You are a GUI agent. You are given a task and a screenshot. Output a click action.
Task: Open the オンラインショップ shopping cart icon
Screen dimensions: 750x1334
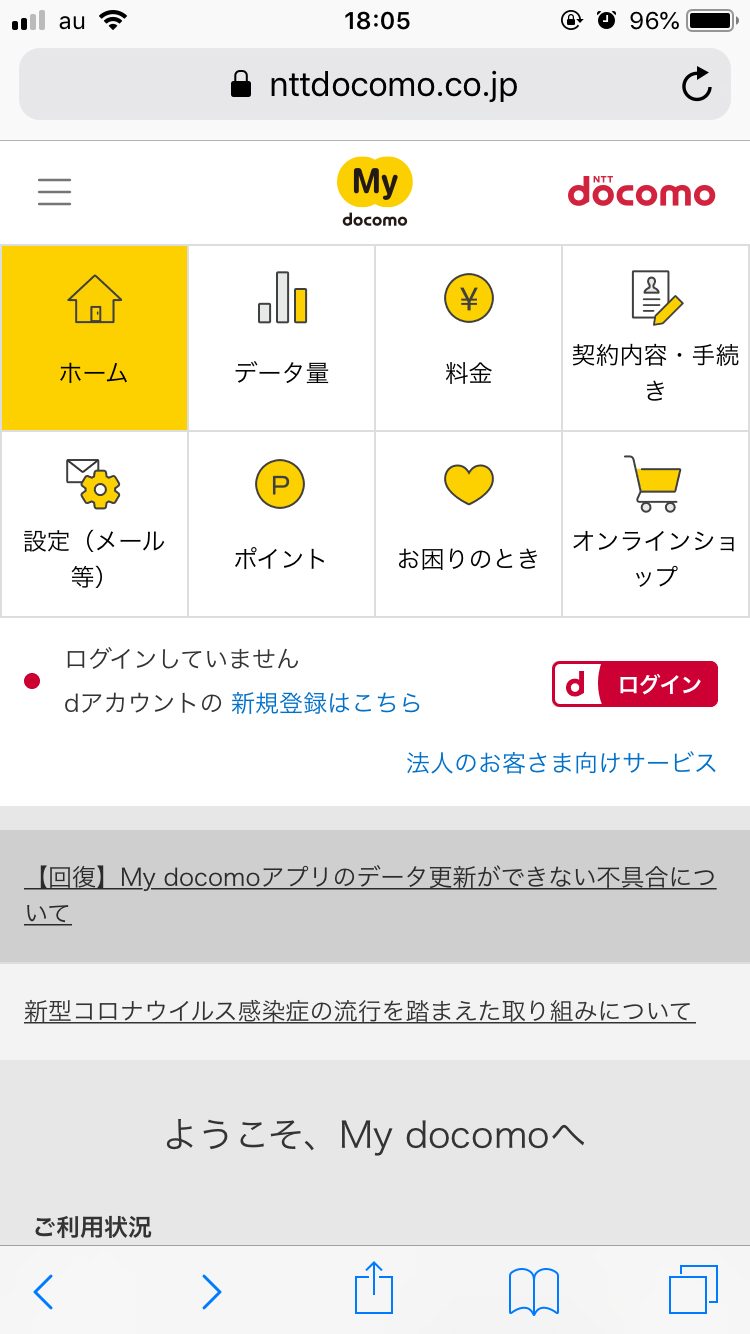point(655,483)
